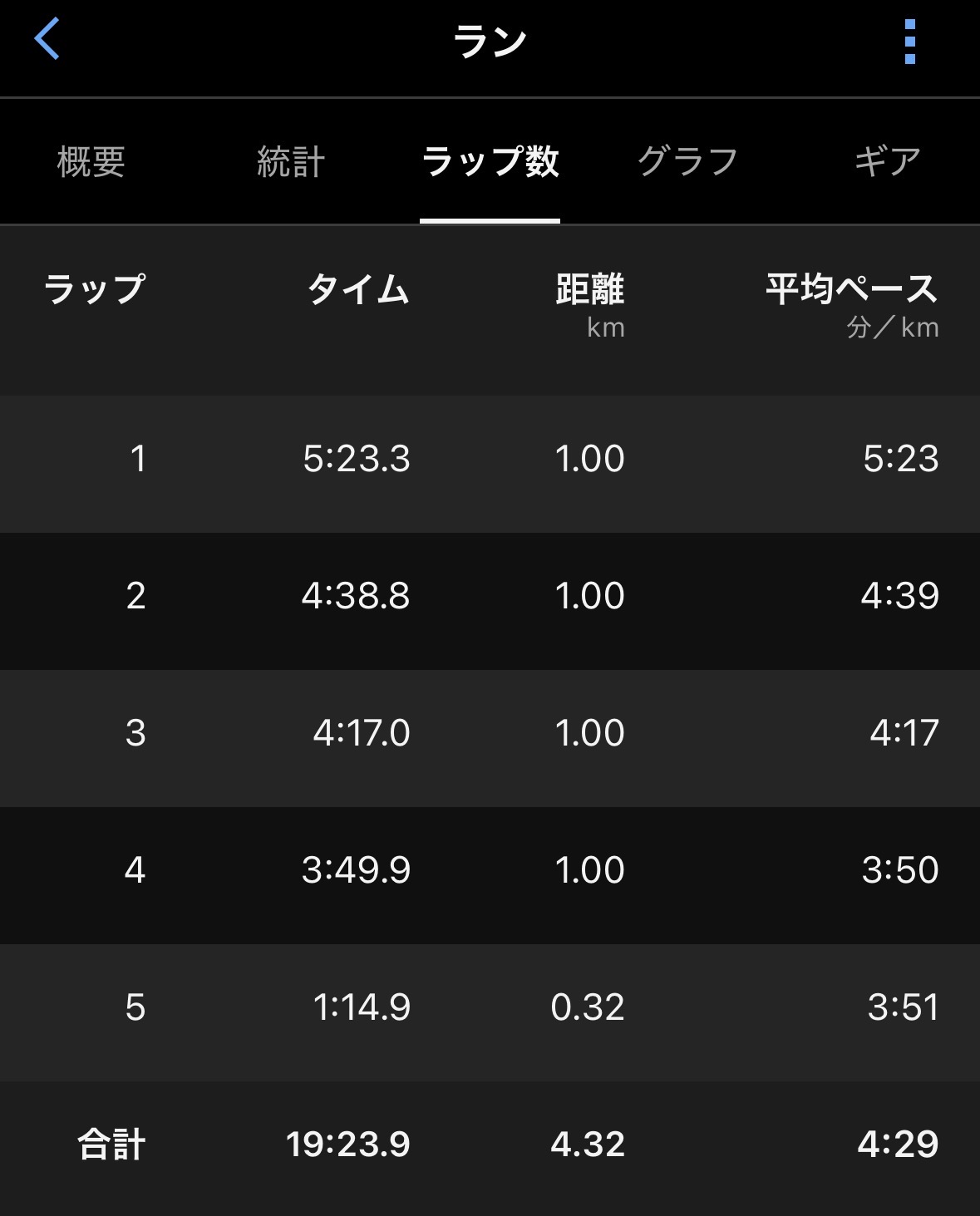The width and height of the screenshot is (980, 1216).
Task: Click the ラップ column header
Action: [x=96, y=290]
